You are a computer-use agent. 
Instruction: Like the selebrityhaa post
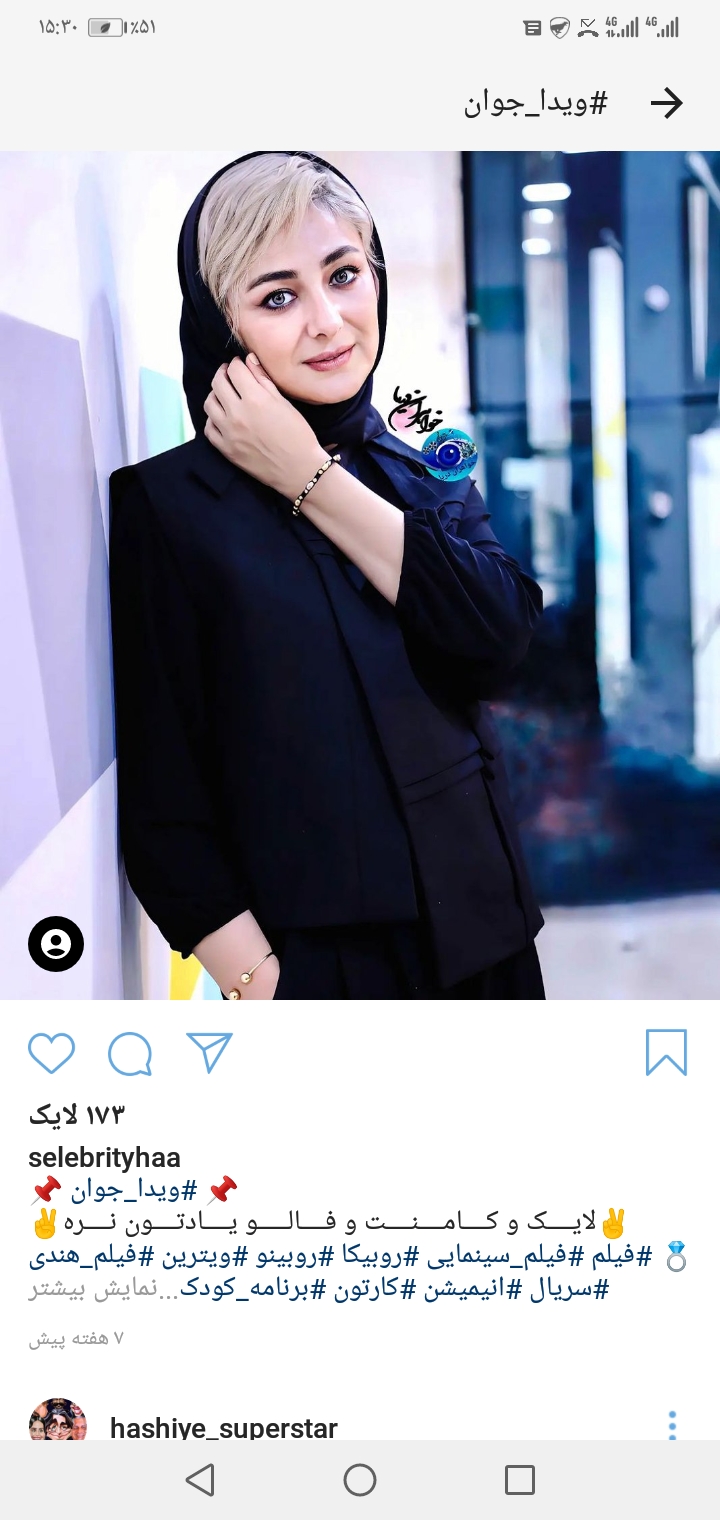[x=51, y=1053]
